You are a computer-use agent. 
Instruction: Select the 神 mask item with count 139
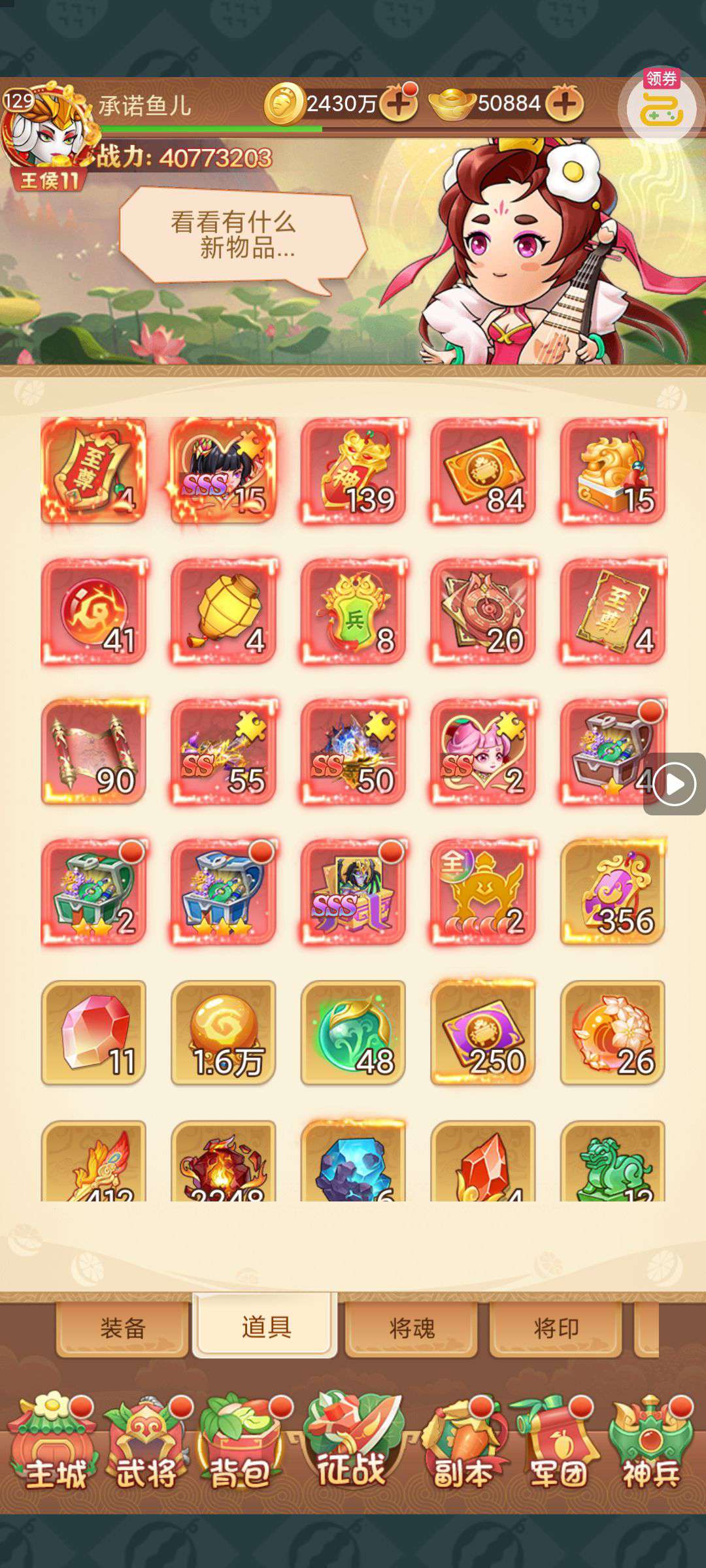tap(354, 471)
